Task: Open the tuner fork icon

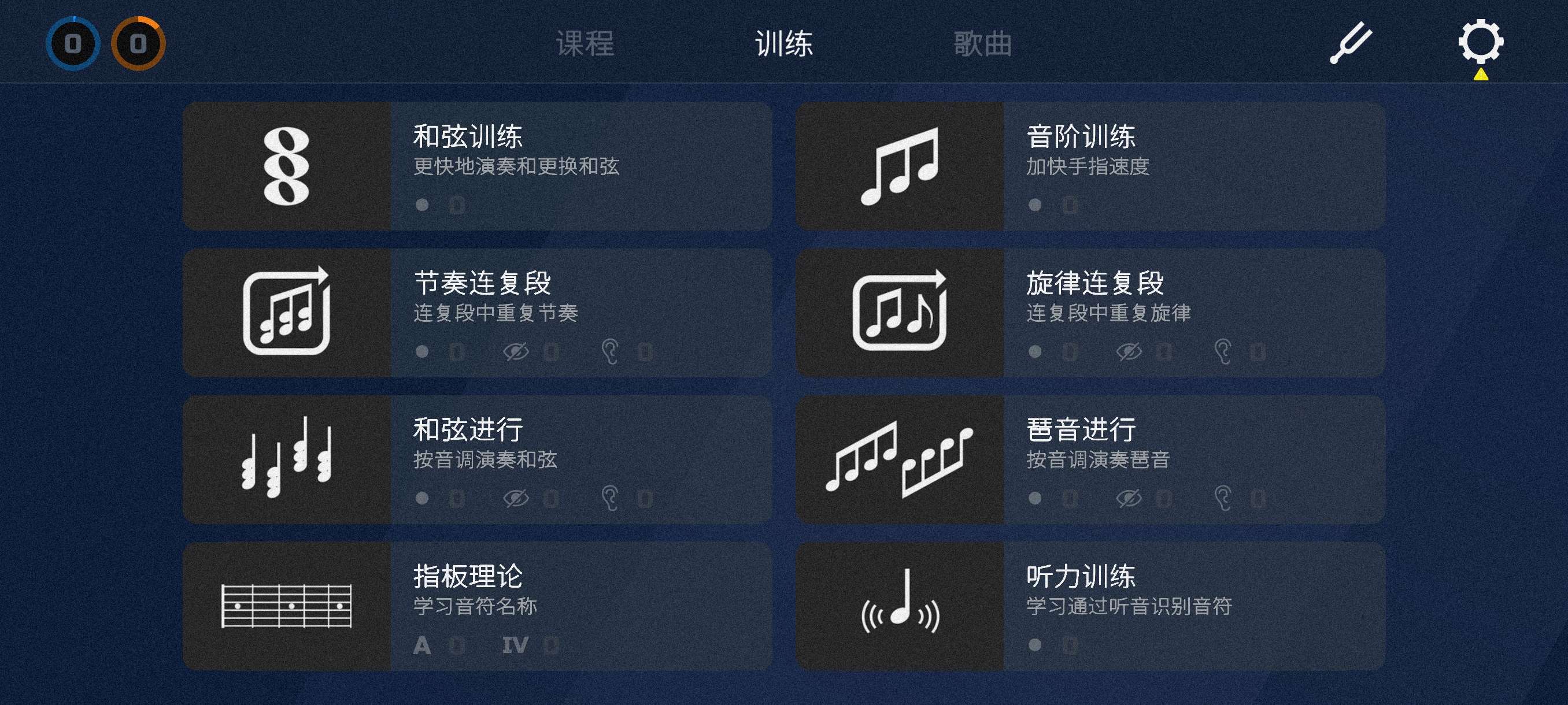Action: coord(1350,43)
